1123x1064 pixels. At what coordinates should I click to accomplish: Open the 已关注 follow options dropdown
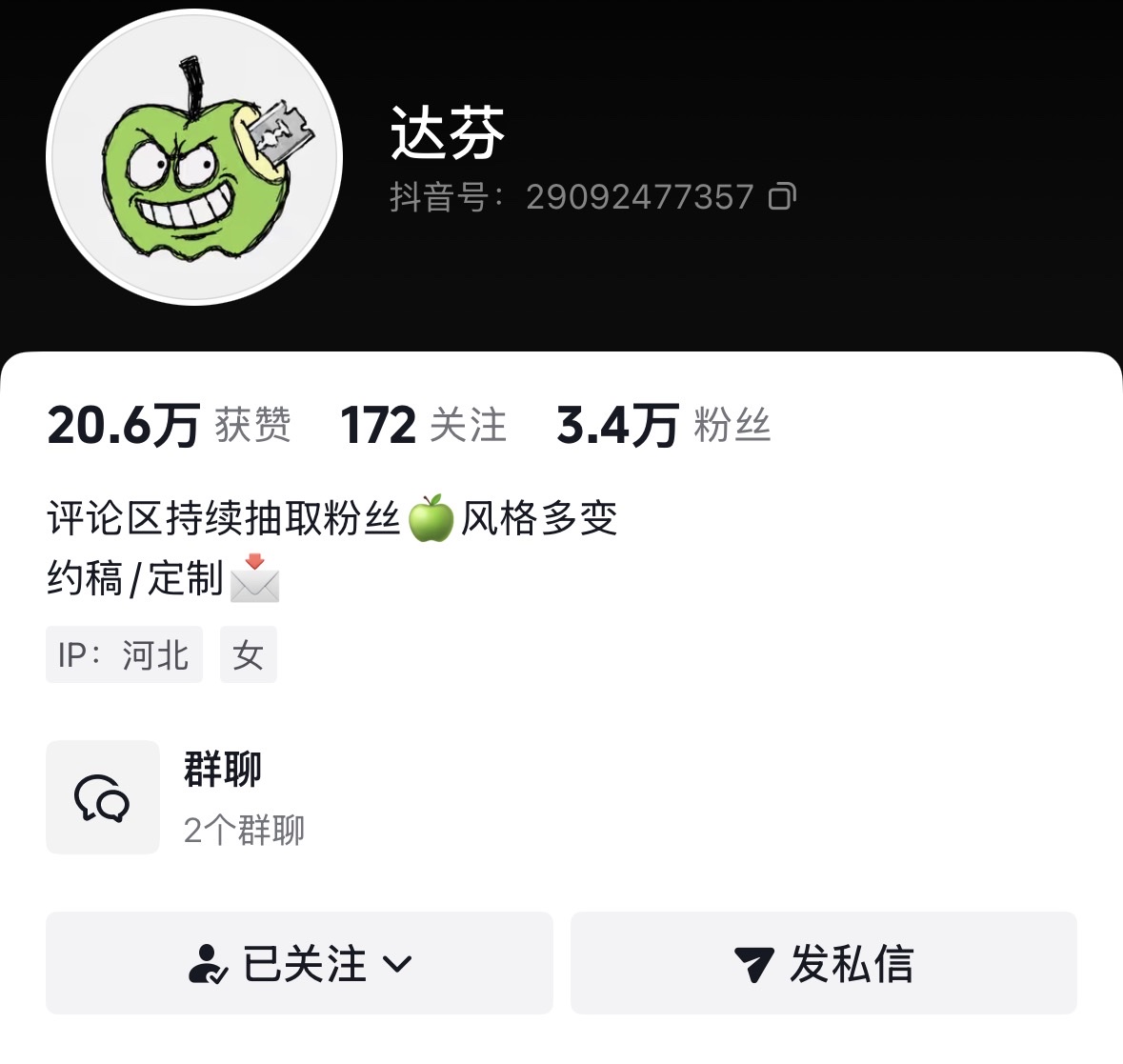point(299,962)
